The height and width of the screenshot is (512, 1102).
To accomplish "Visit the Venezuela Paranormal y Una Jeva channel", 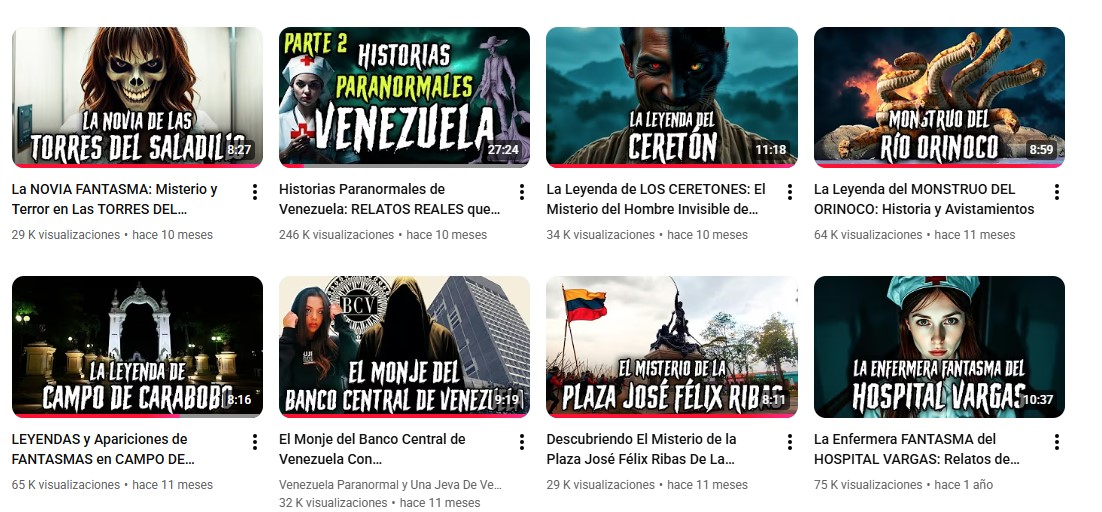I will click(390, 485).
